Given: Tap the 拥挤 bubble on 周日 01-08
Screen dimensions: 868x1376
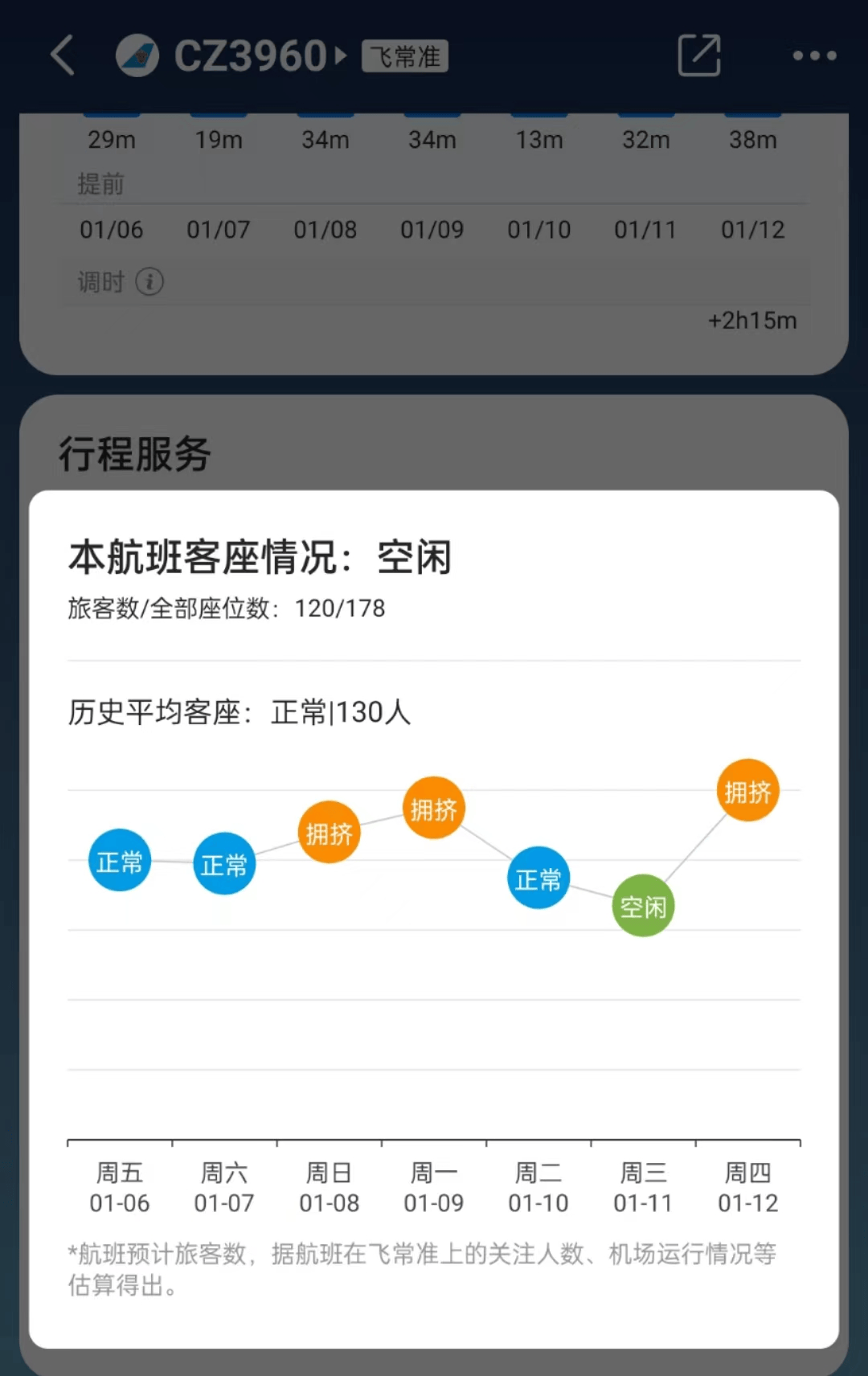Looking at the screenshot, I should [328, 833].
